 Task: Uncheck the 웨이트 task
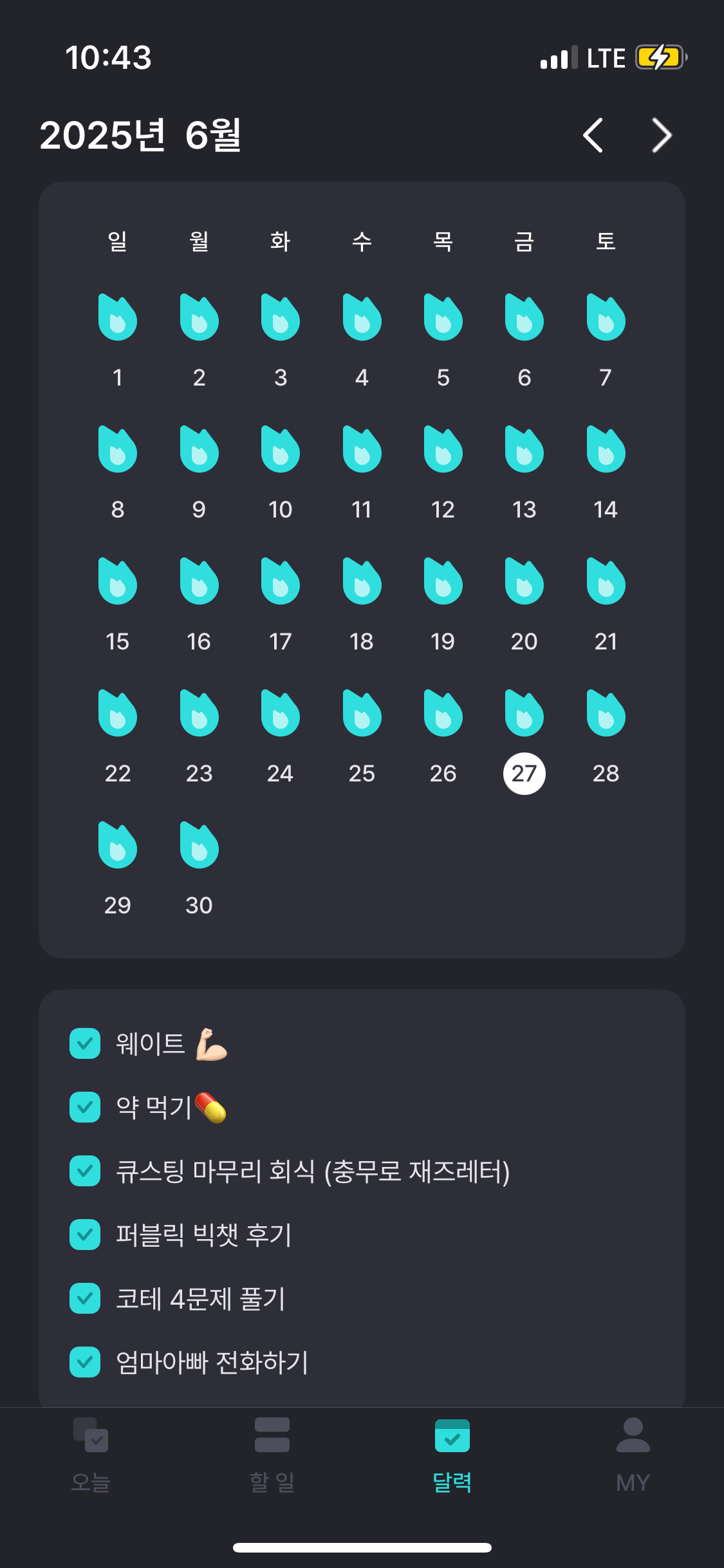click(x=85, y=1043)
